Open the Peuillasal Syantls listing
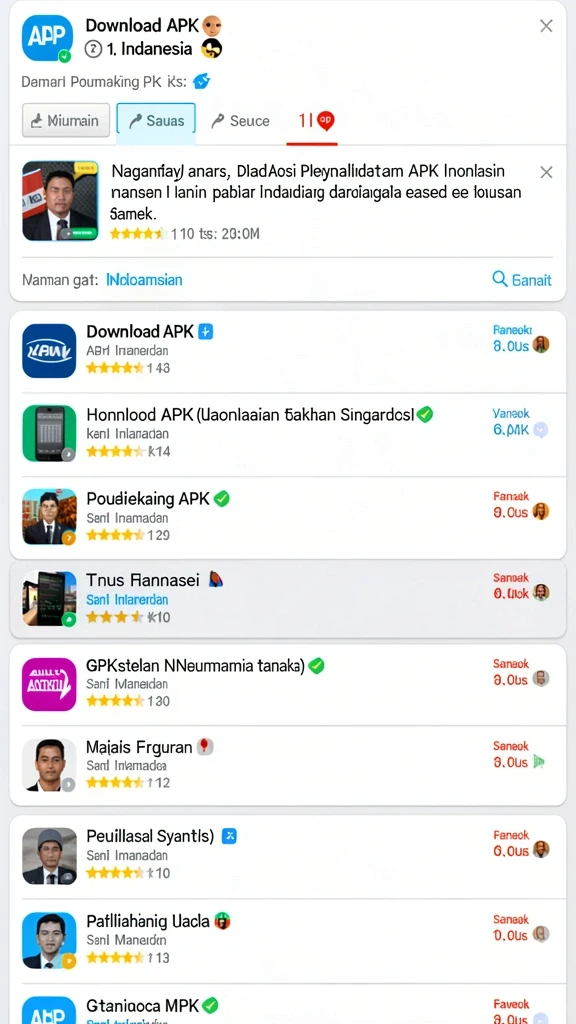The image size is (576, 1024). pos(287,856)
